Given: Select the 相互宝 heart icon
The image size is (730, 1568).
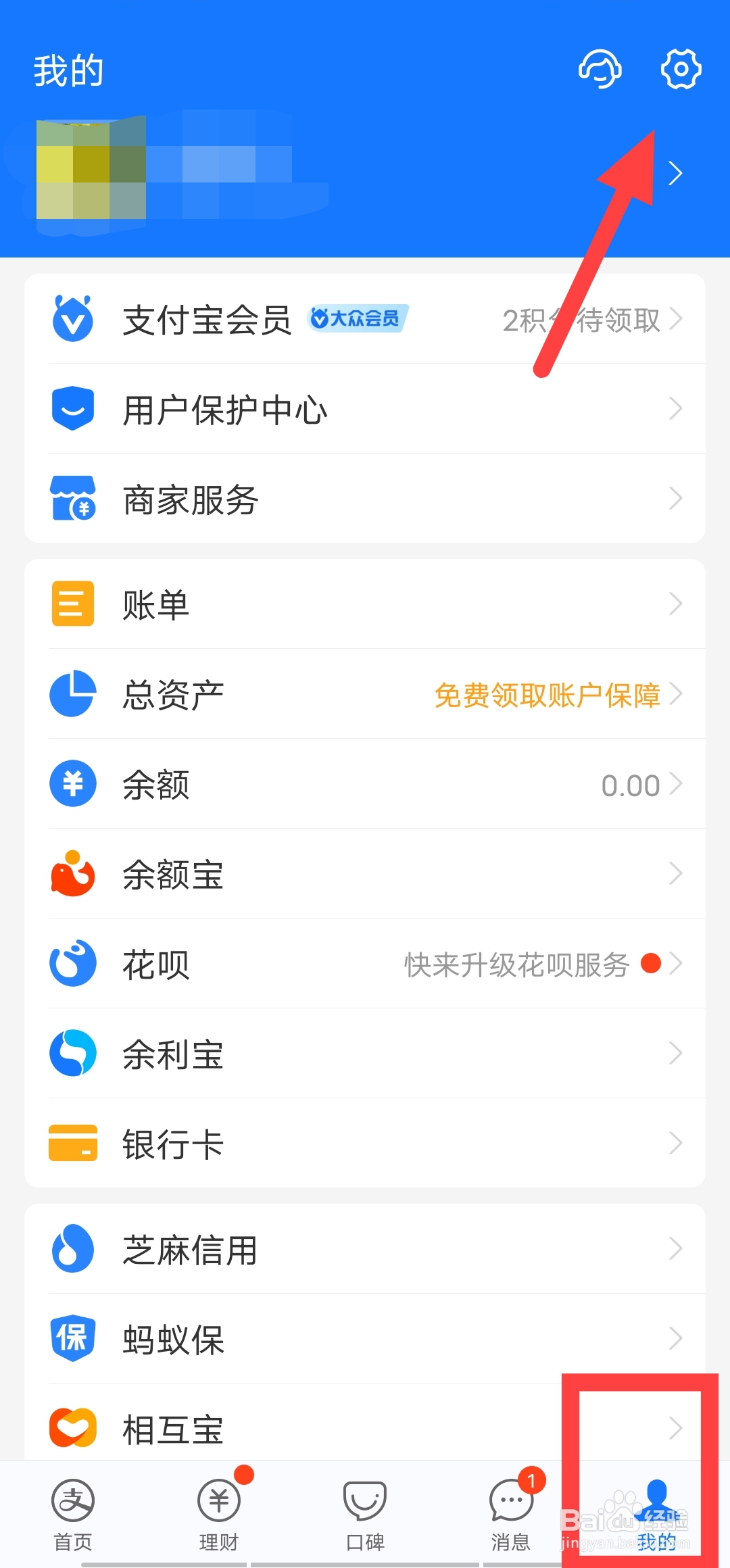Looking at the screenshot, I should pos(72,1428).
